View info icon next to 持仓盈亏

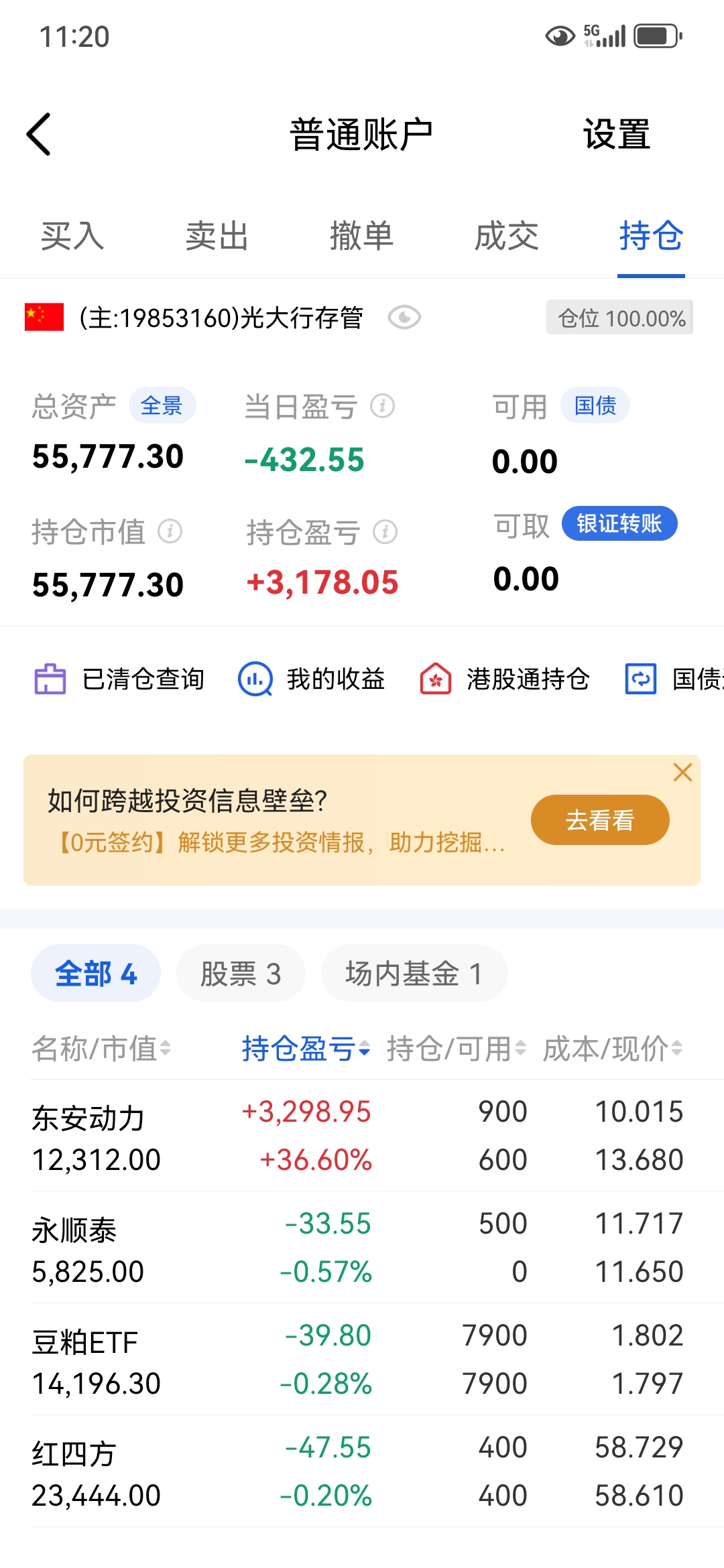click(385, 533)
